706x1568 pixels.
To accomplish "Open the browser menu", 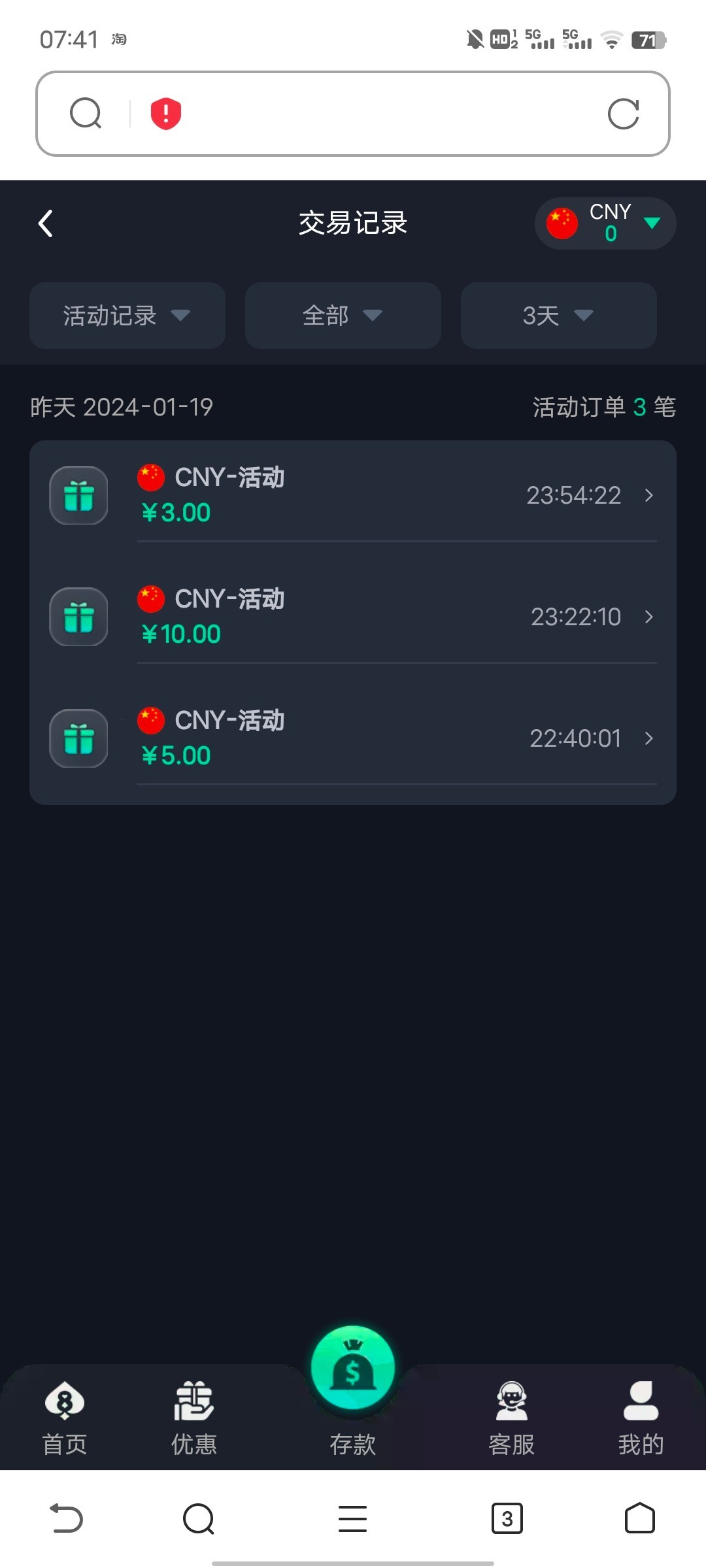I will [352, 1518].
